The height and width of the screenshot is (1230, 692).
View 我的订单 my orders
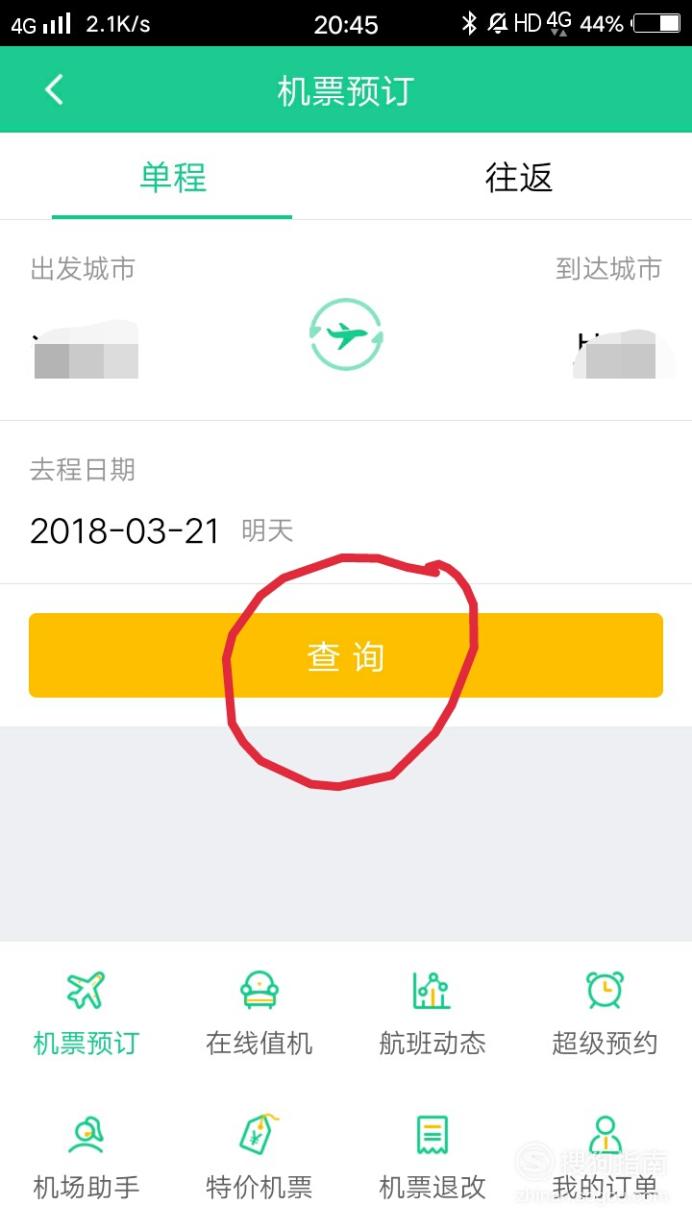click(605, 1158)
